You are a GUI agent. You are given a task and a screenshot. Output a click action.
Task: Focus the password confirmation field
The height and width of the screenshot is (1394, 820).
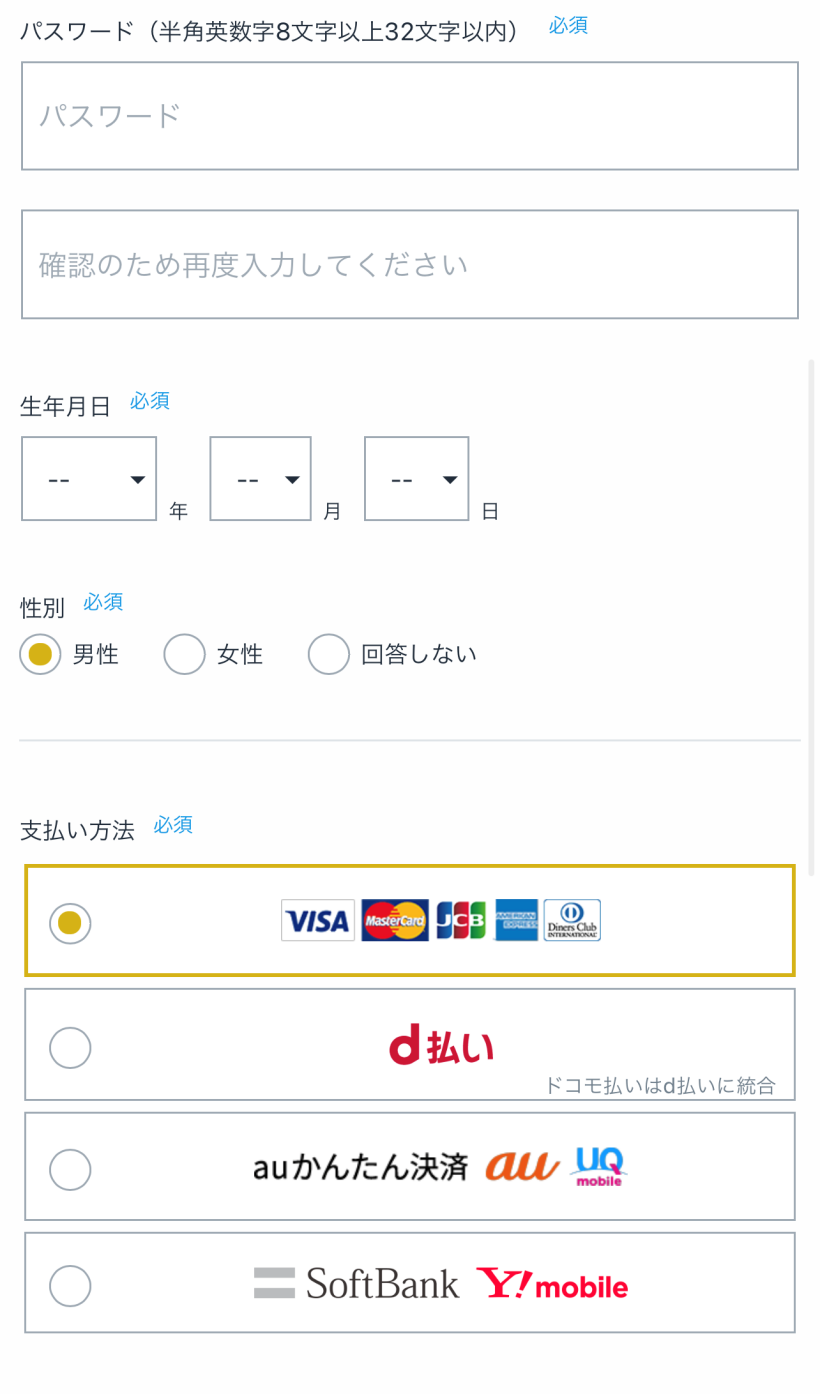(x=410, y=264)
